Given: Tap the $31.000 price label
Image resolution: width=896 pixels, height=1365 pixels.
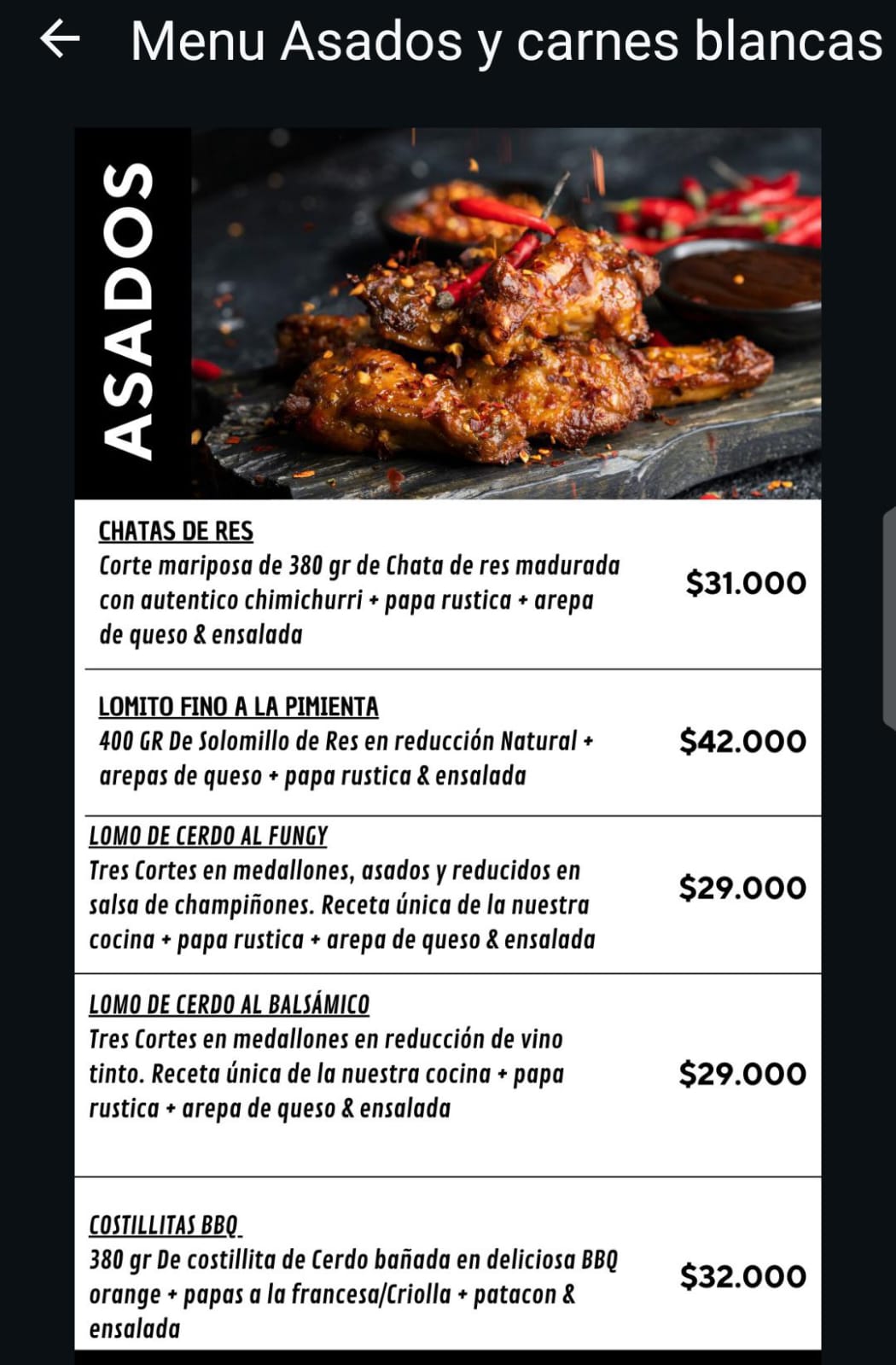Looking at the screenshot, I should [x=747, y=583].
